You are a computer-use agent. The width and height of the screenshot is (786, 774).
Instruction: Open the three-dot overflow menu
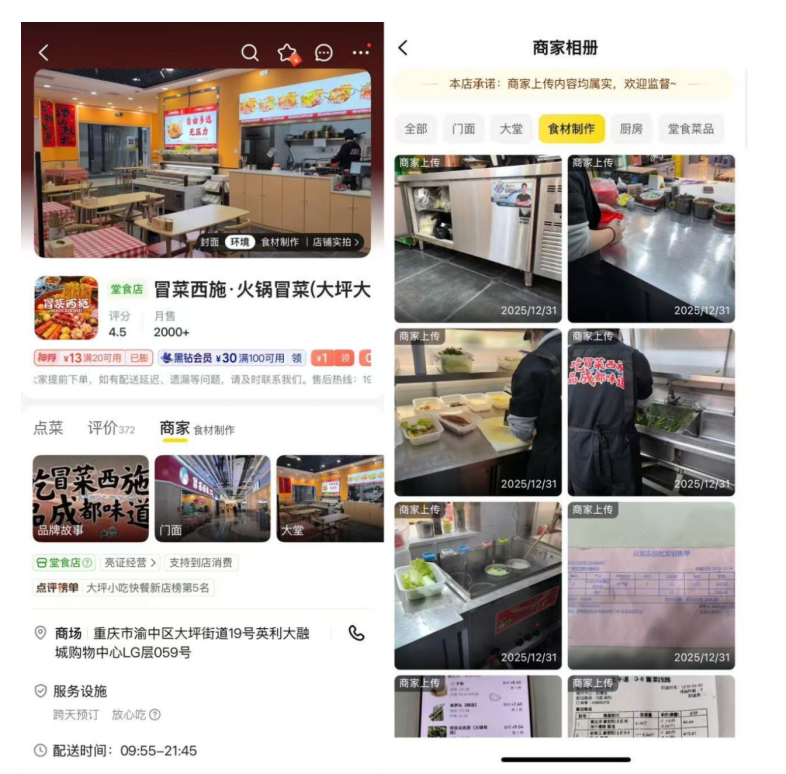point(360,52)
